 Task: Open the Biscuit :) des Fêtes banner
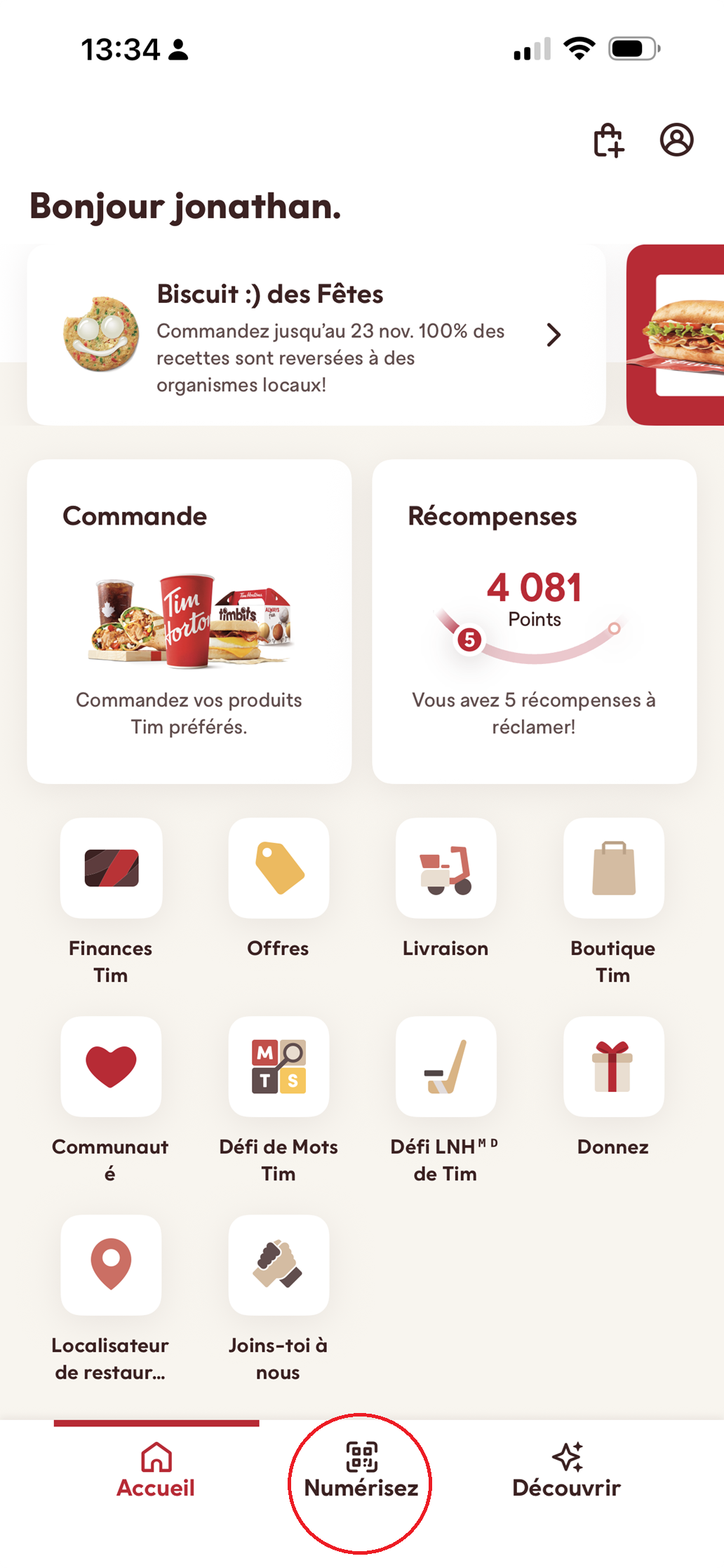point(316,335)
